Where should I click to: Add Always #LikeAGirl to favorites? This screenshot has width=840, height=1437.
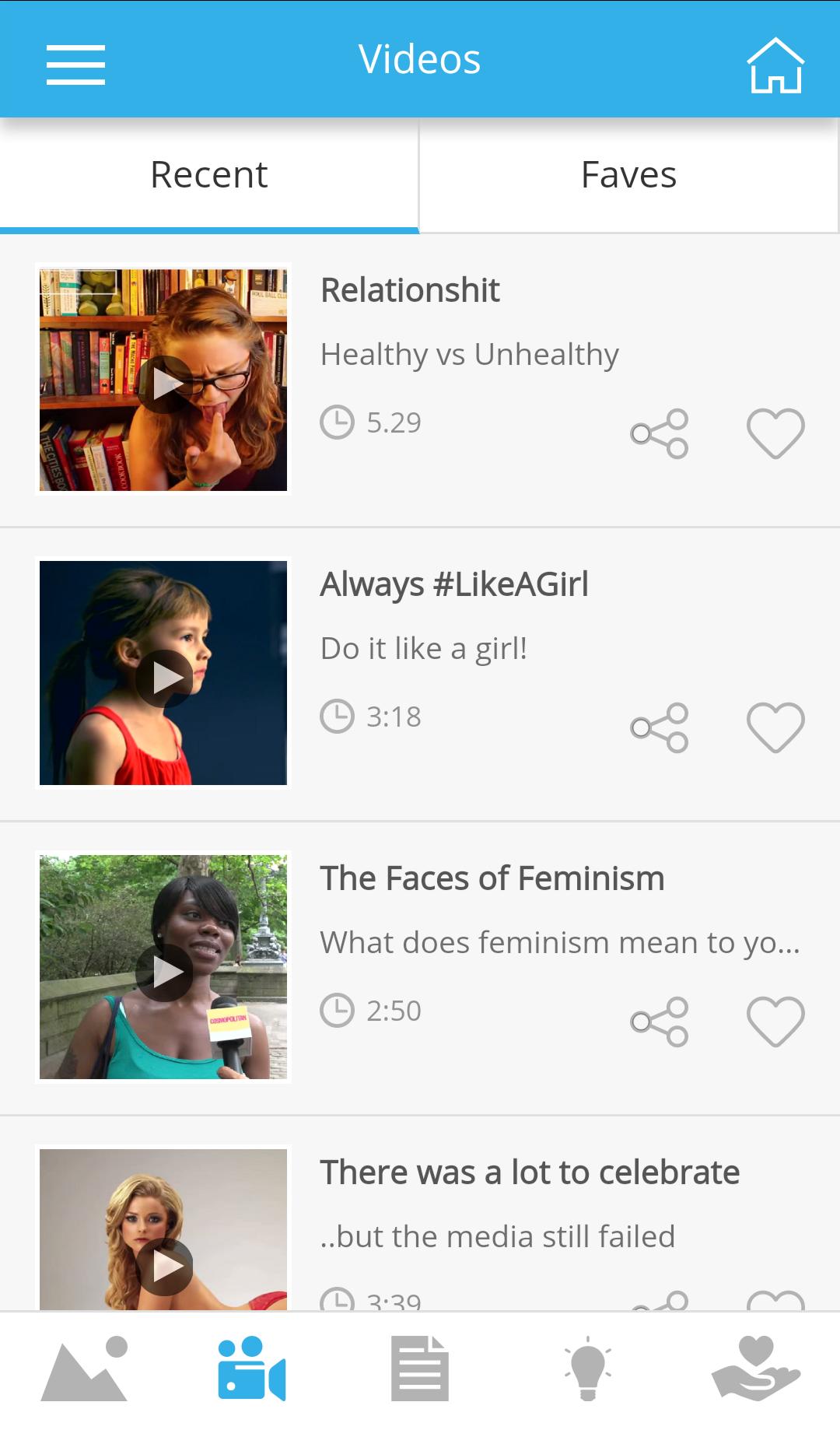tap(775, 727)
